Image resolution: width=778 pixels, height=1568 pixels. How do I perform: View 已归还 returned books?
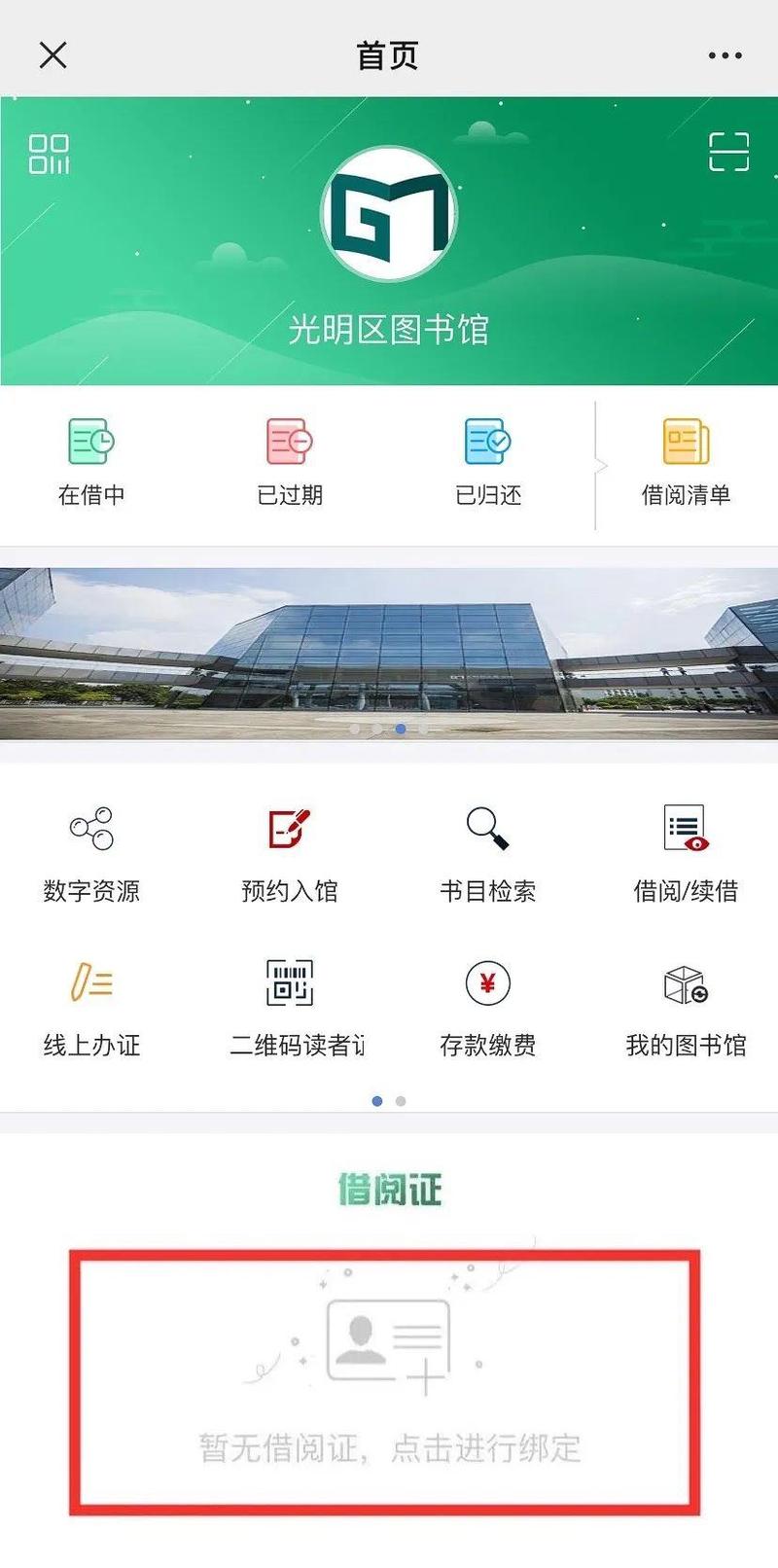coord(488,463)
